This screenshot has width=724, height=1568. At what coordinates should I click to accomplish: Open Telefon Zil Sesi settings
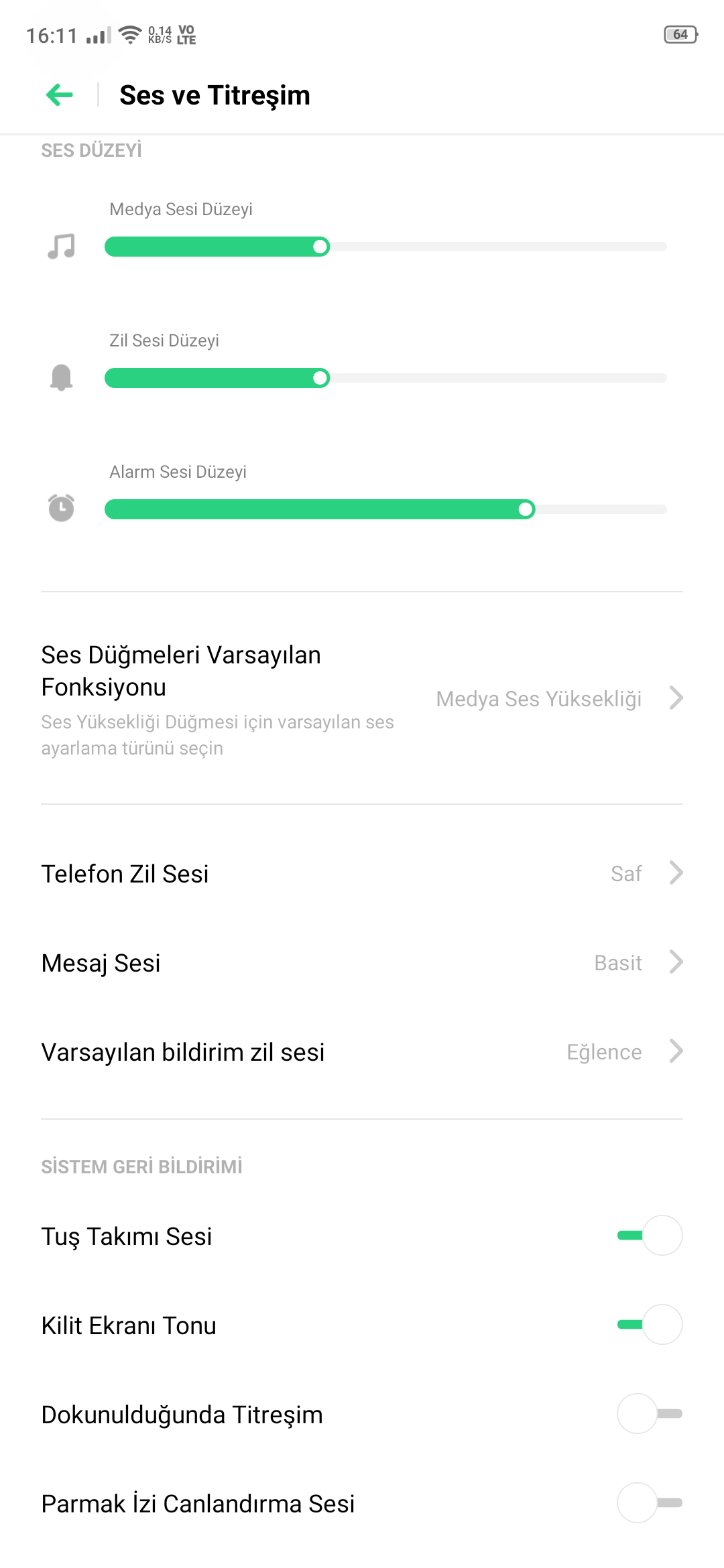(x=362, y=874)
